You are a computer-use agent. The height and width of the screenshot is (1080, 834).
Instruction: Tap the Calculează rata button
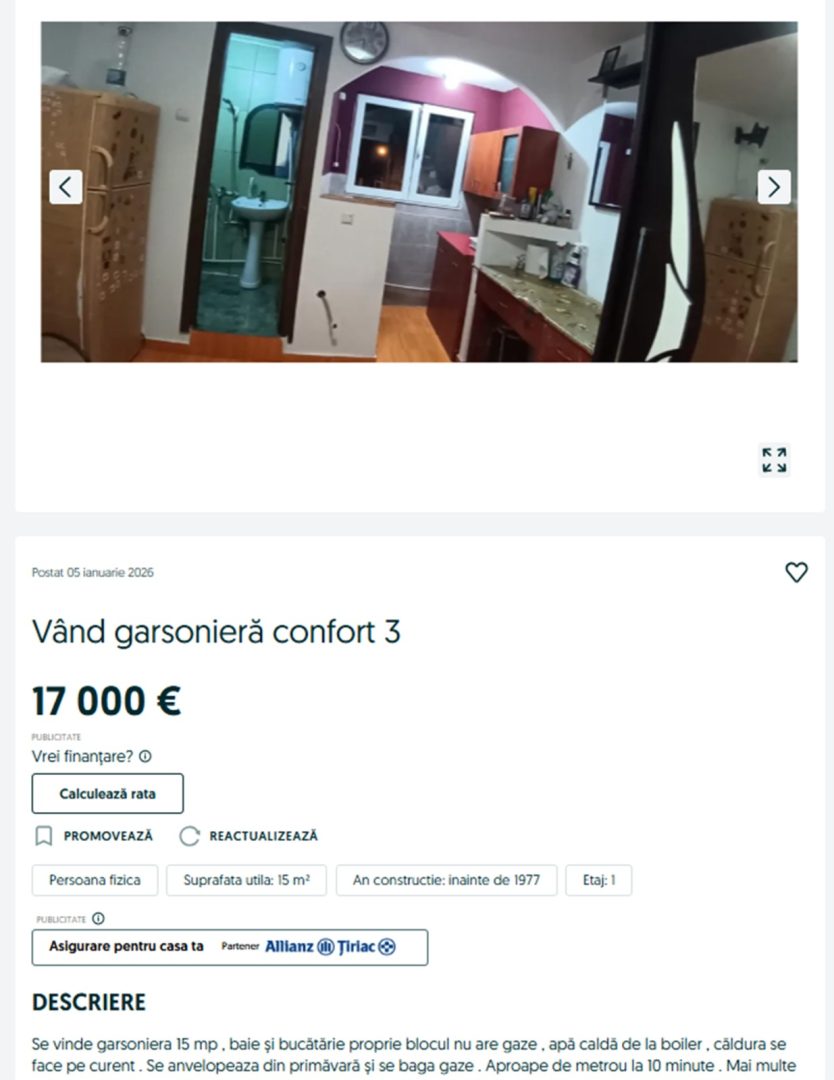pyautogui.click(x=108, y=794)
